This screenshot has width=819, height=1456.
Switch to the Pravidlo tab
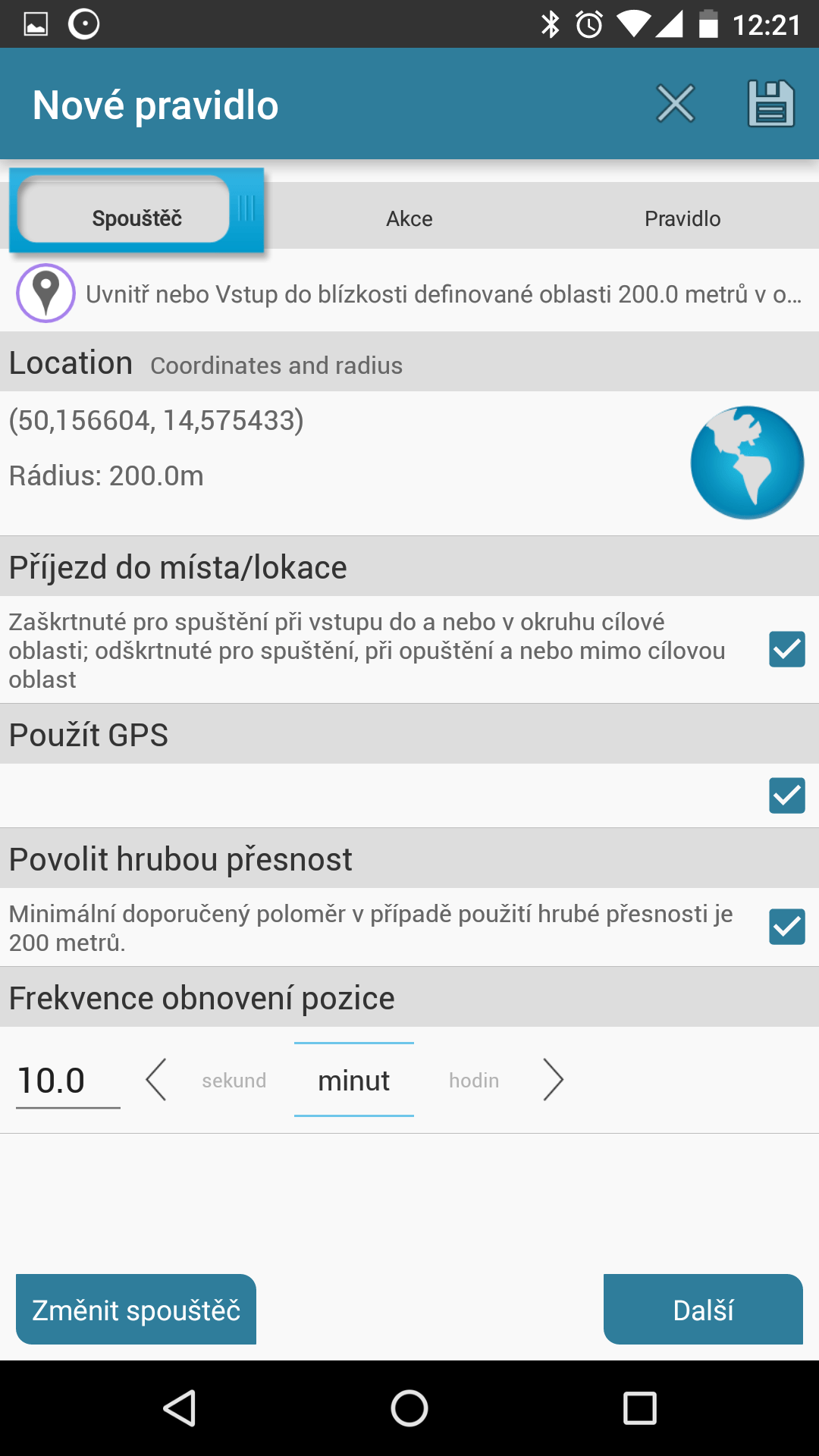[682, 218]
